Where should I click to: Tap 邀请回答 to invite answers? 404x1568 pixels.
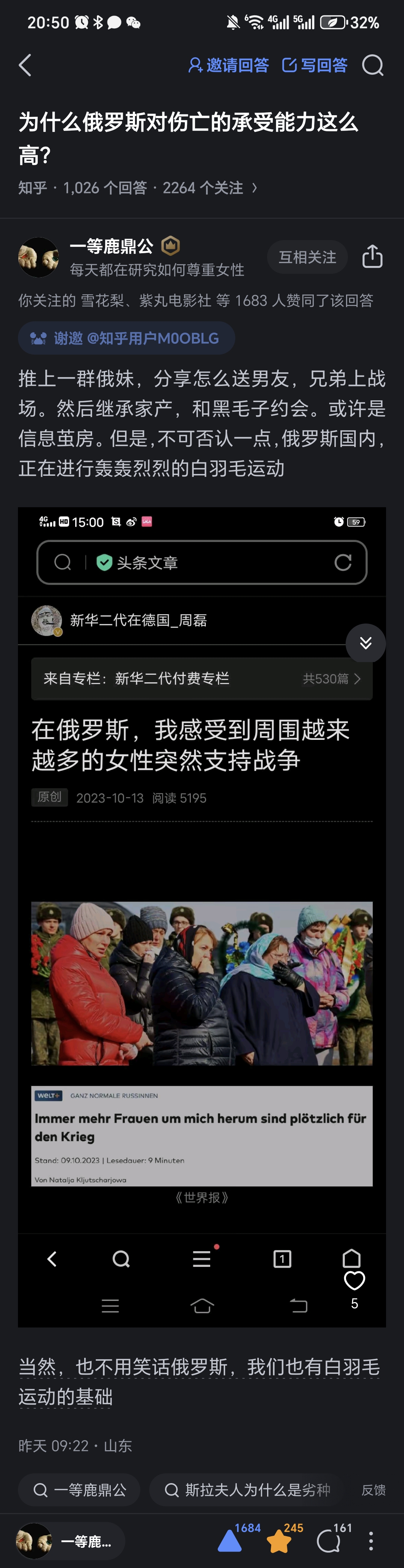point(229,65)
